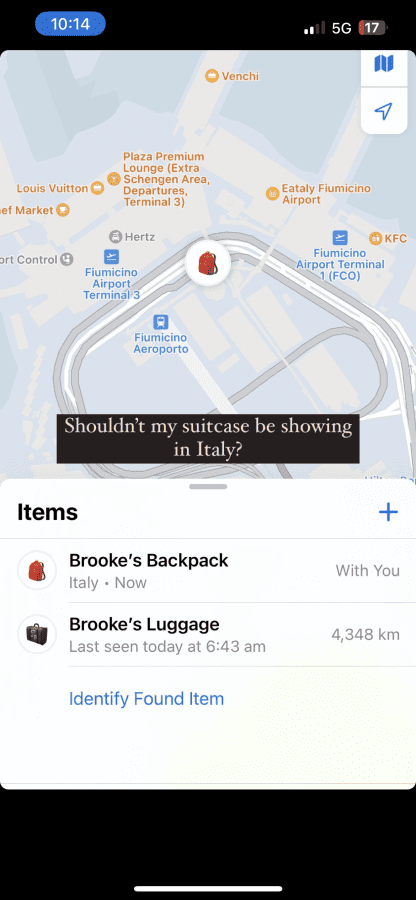Open Brooke's Backpack item details
The width and height of the screenshot is (416, 900).
(x=208, y=571)
